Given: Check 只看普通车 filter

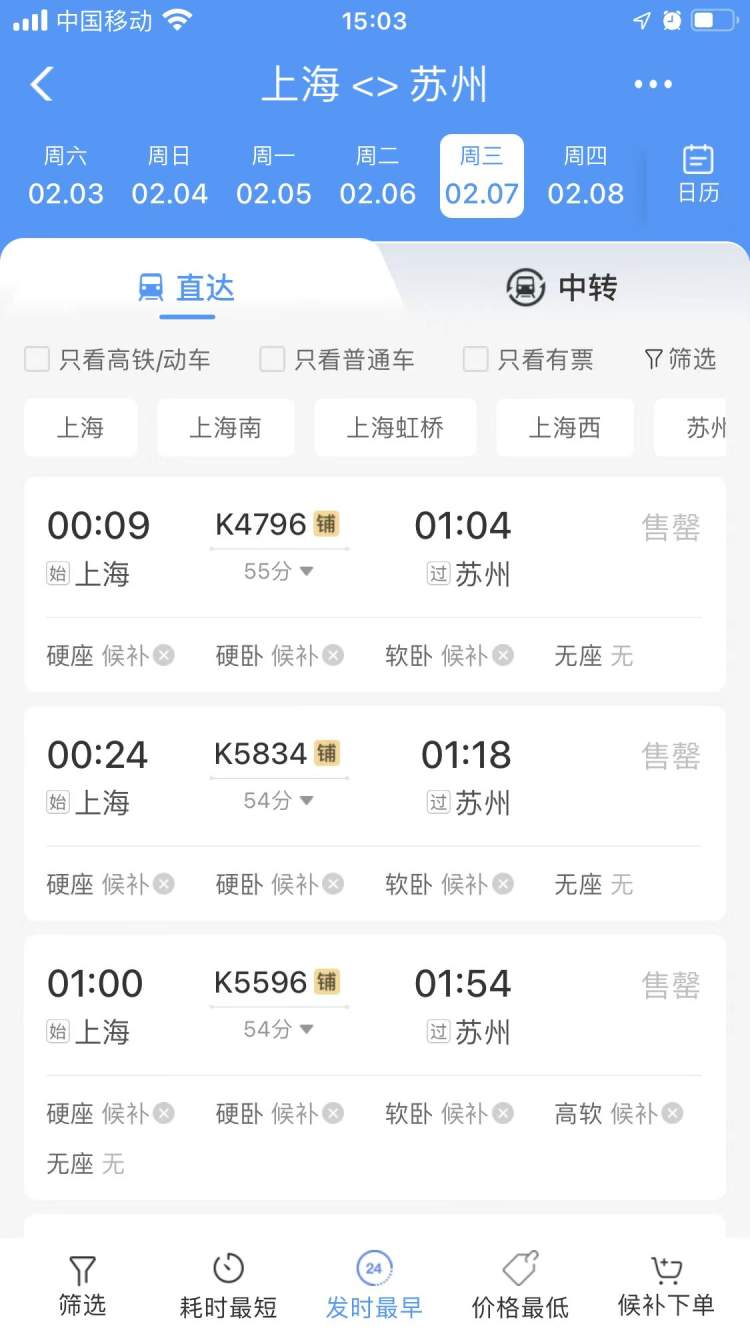Looking at the screenshot, I should pyautogui.click(x=273, y=360).
